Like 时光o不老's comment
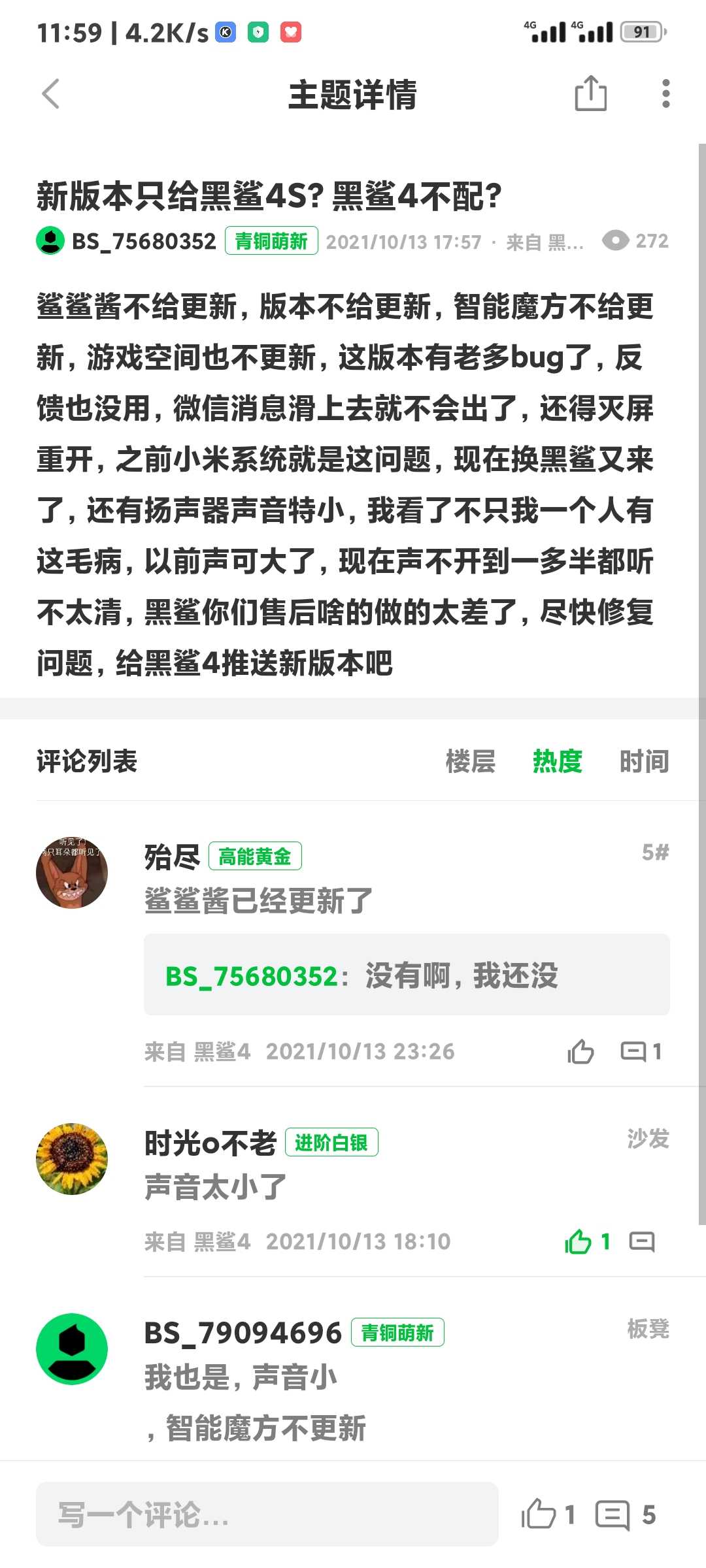The image size is (706, 1568). 587,1241
